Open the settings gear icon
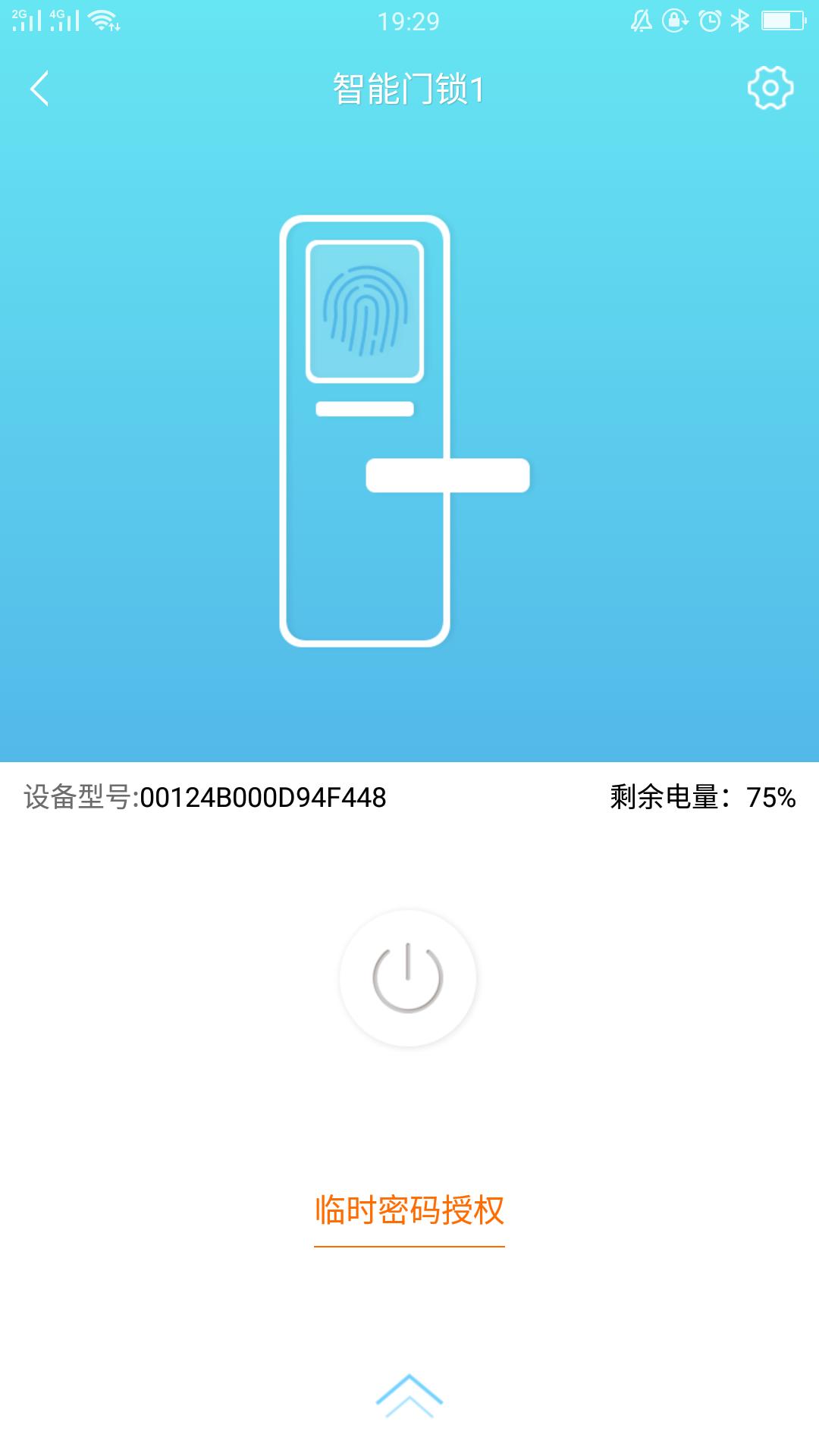The image size is (819, 1456). click(x=772, y=88)
